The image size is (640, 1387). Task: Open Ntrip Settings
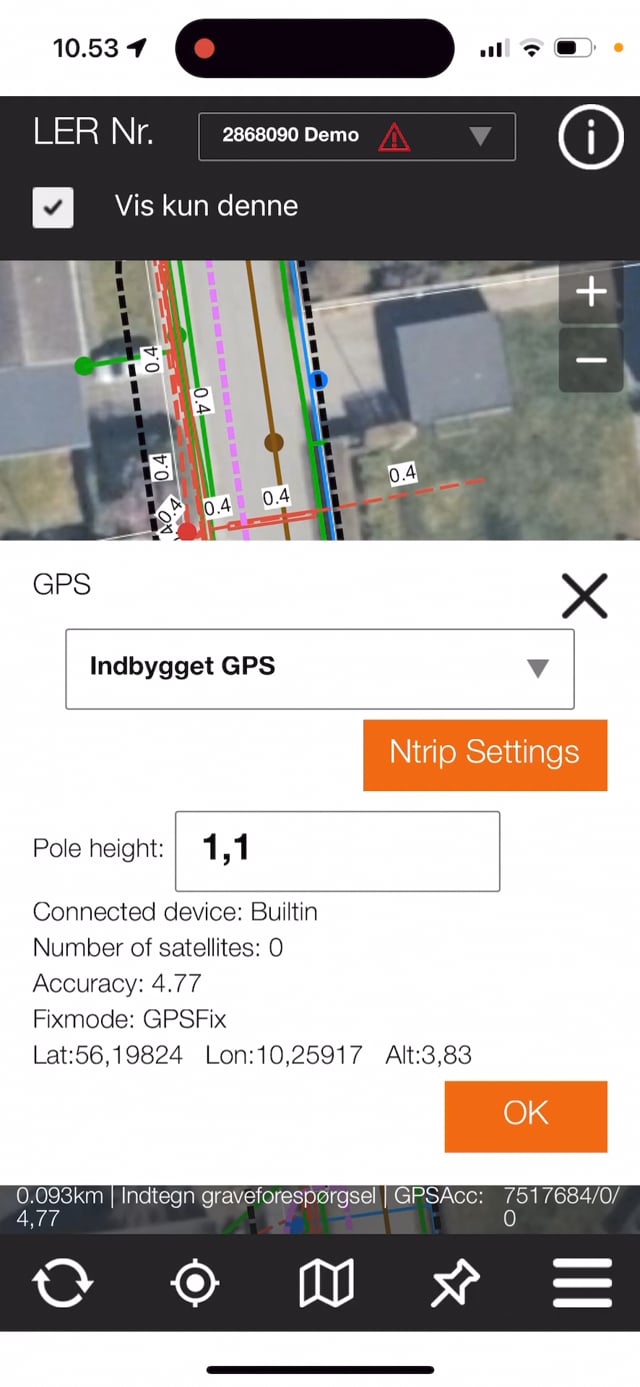point(485,754)
